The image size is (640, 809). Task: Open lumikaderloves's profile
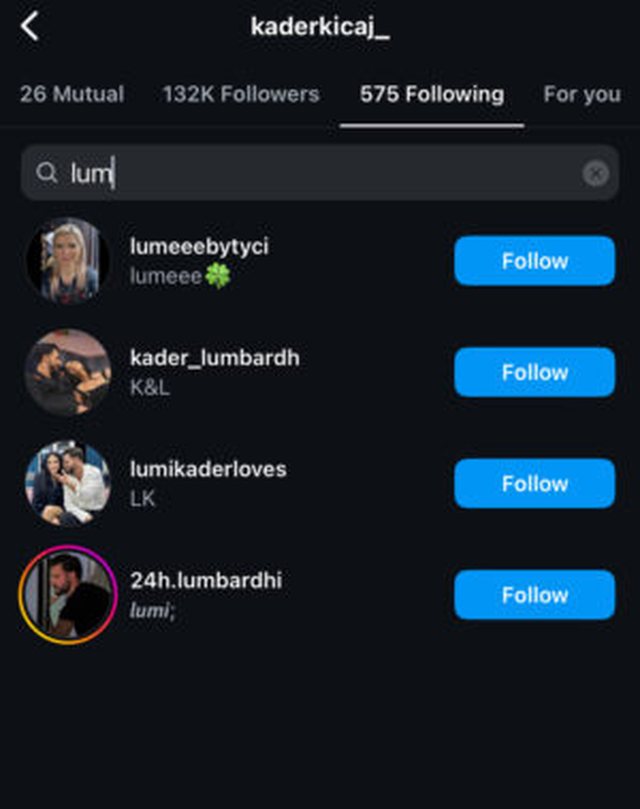pyautogui.click(x=208, y=469)
